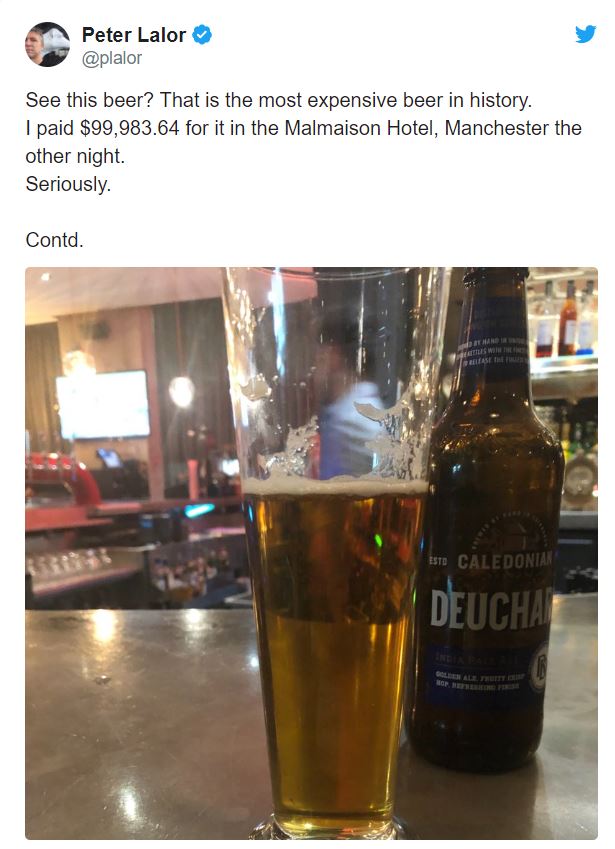This screenshot has width=615, height=849.
Task: Tap the Twitter bird icon
Action: (586, 34)
